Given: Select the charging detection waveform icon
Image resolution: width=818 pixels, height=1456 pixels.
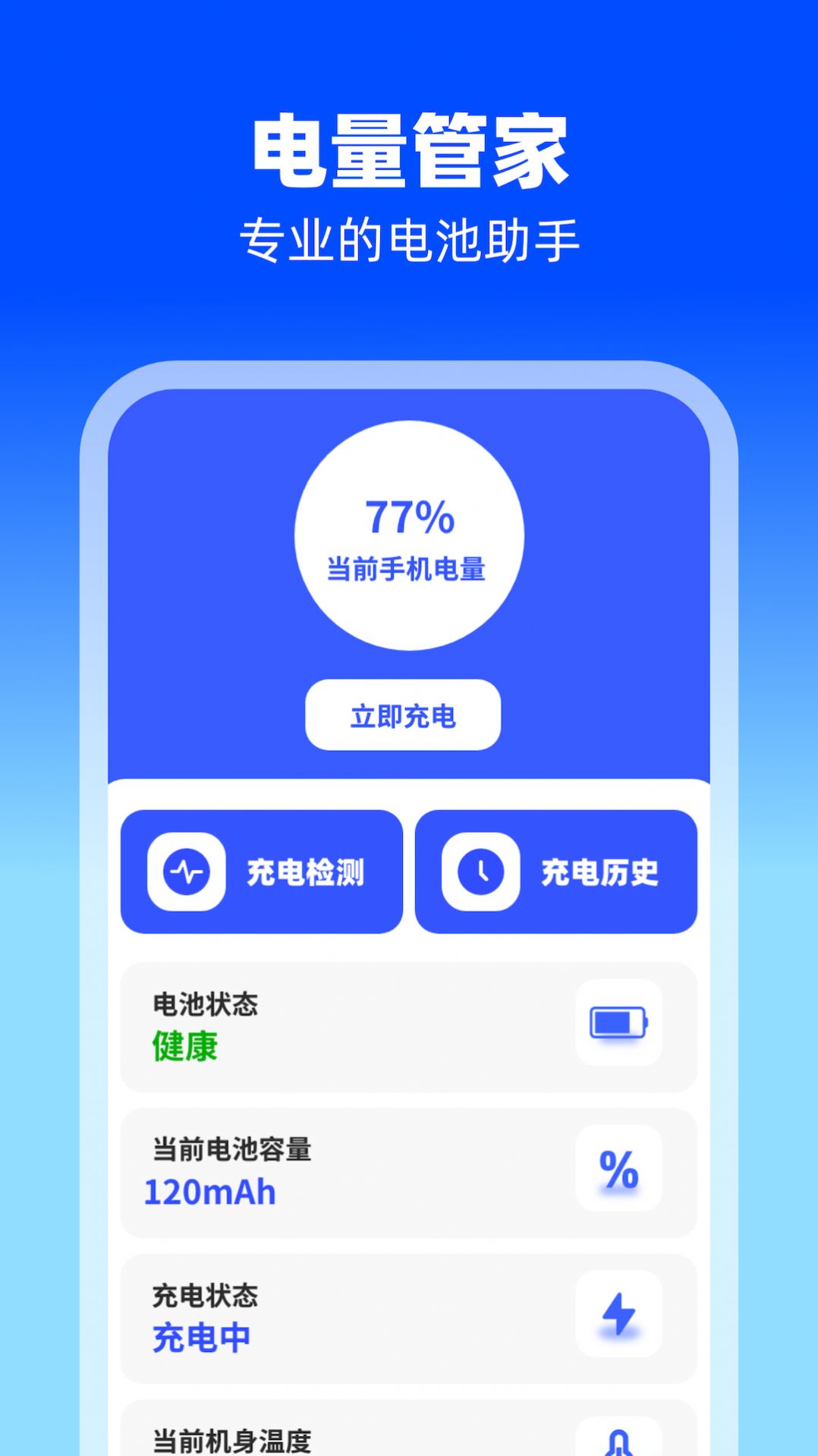Looking at the screenshot, I should coord(184,871).
